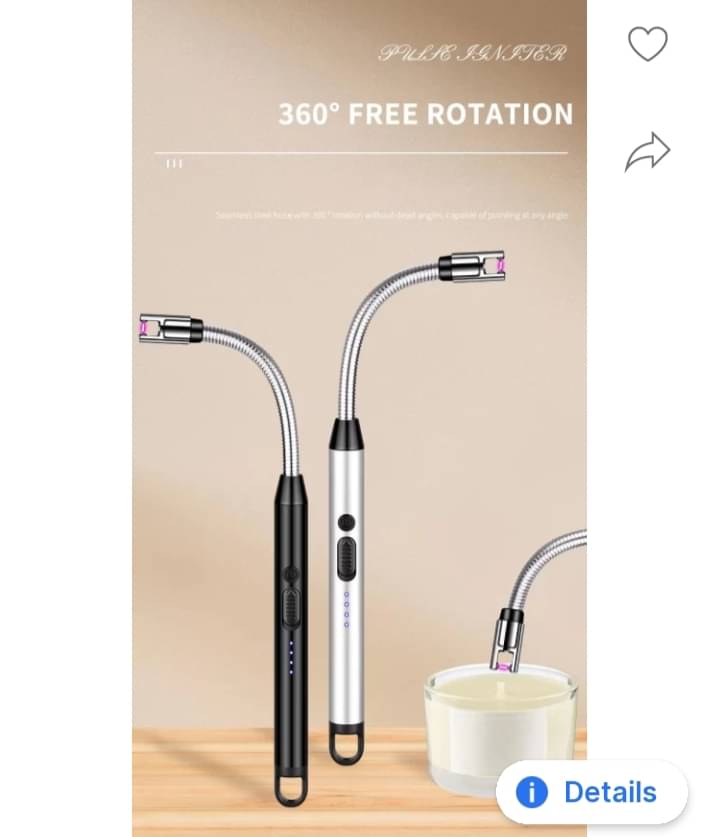Screen dimensions: 720x837
Task: Open the Details button
Action: click(591, 793)
